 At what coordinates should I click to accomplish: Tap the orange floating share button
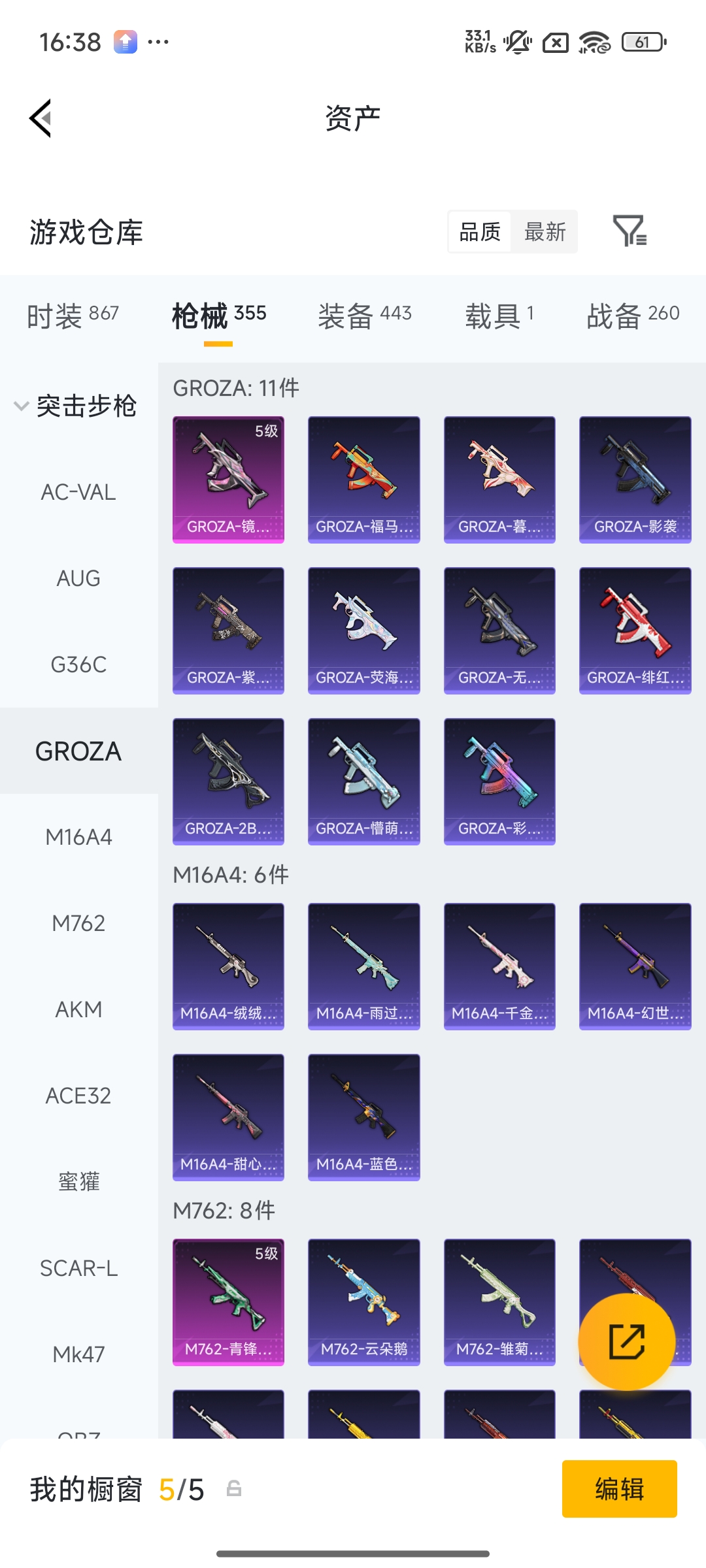click(626, 1341)
